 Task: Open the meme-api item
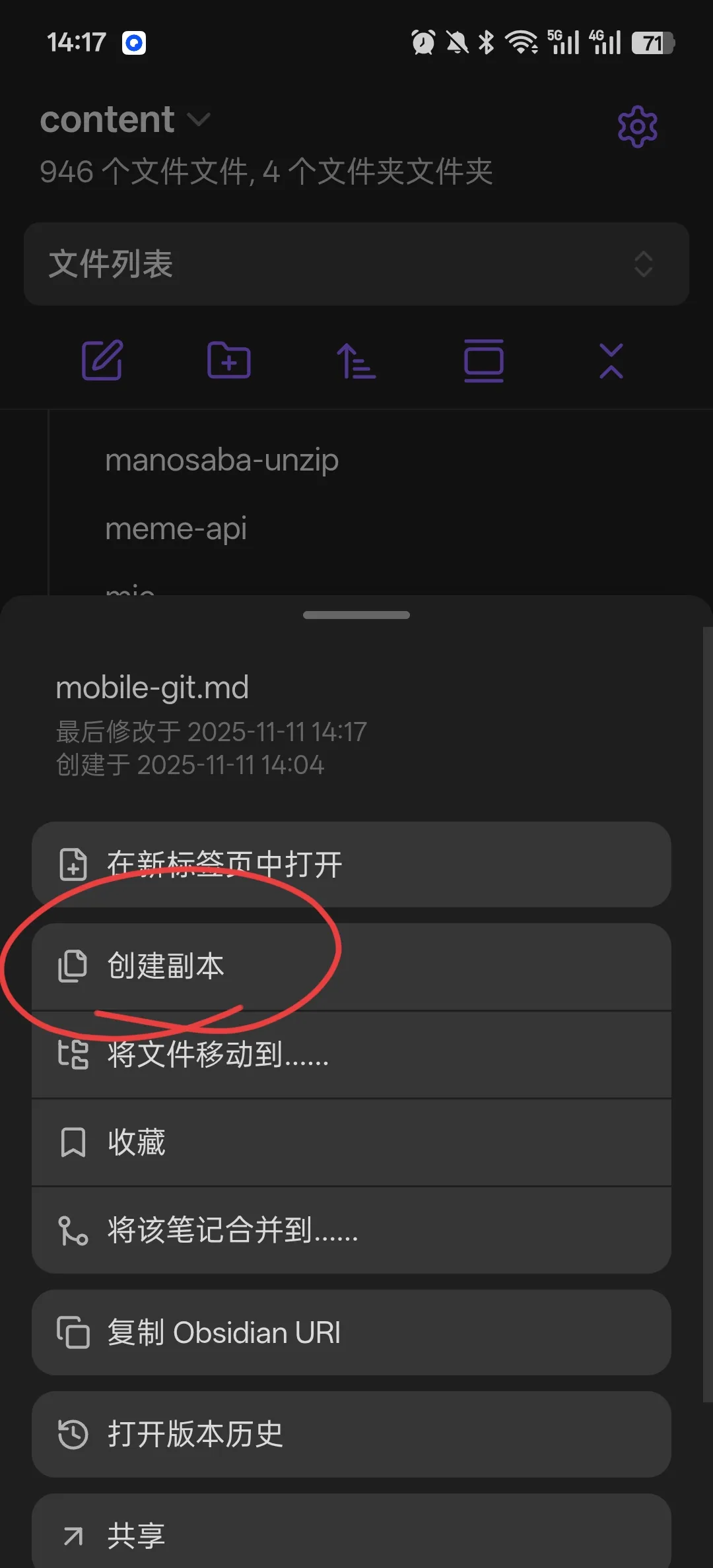[x=176, y=529]
